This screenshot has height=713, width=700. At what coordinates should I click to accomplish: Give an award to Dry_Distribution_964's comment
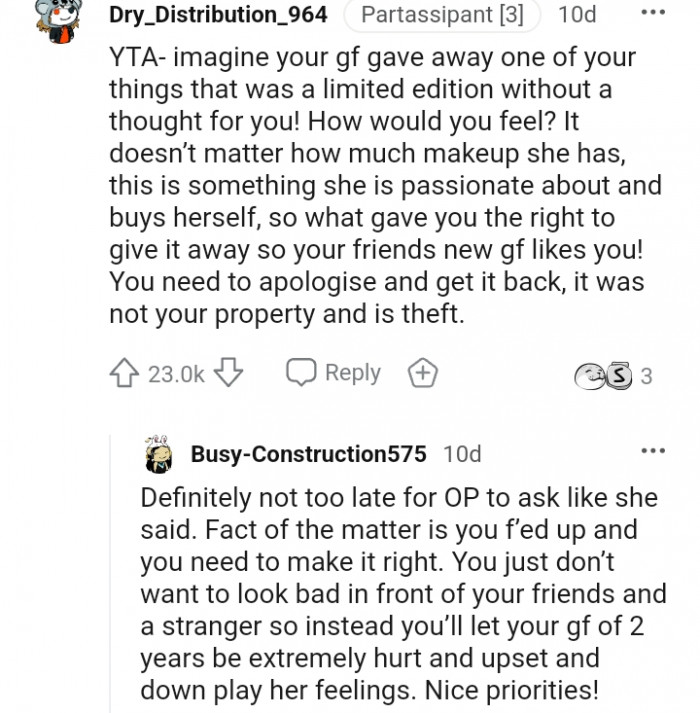click(423, 373)
